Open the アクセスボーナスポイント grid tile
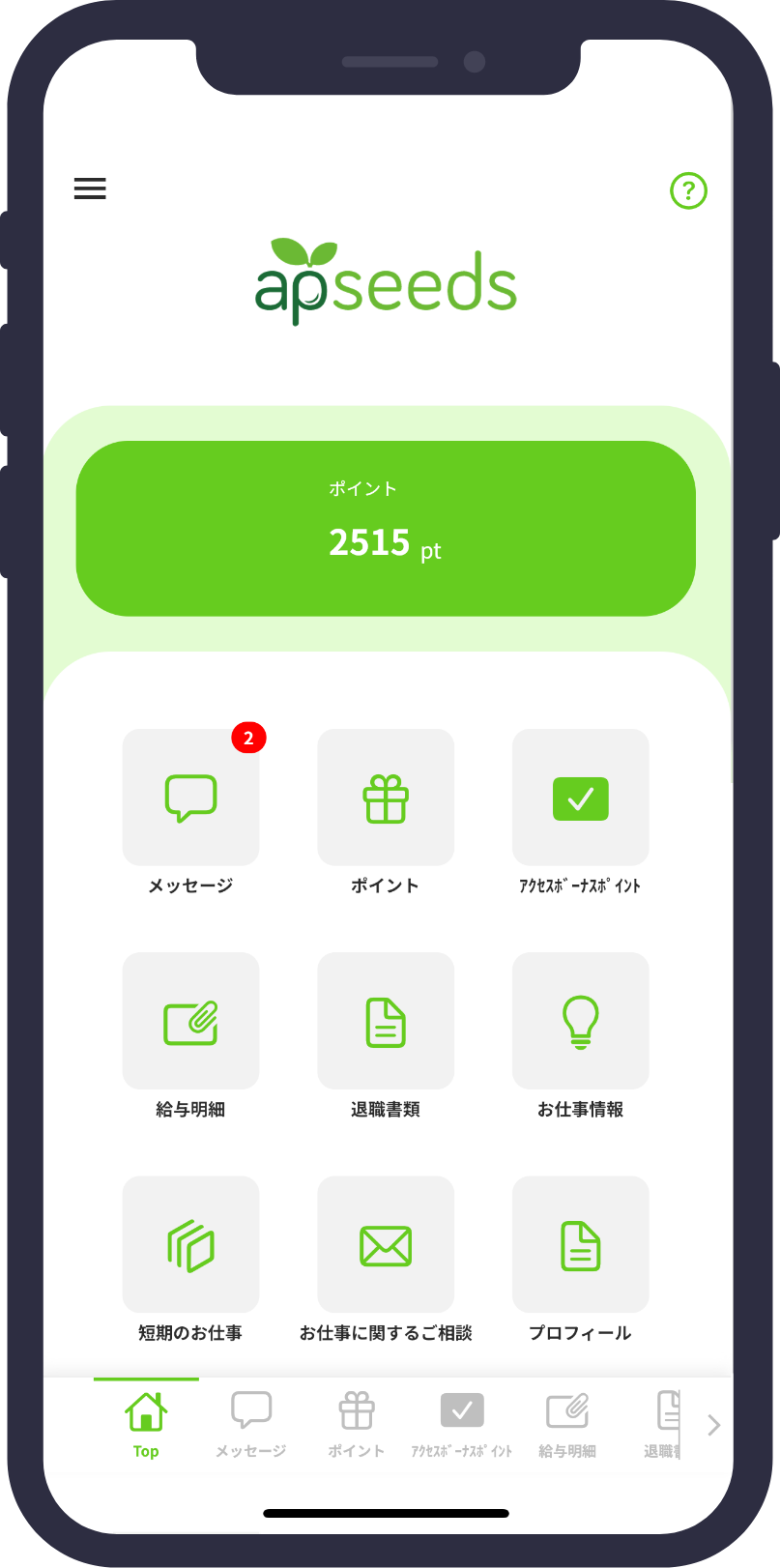 pos(580,798)
